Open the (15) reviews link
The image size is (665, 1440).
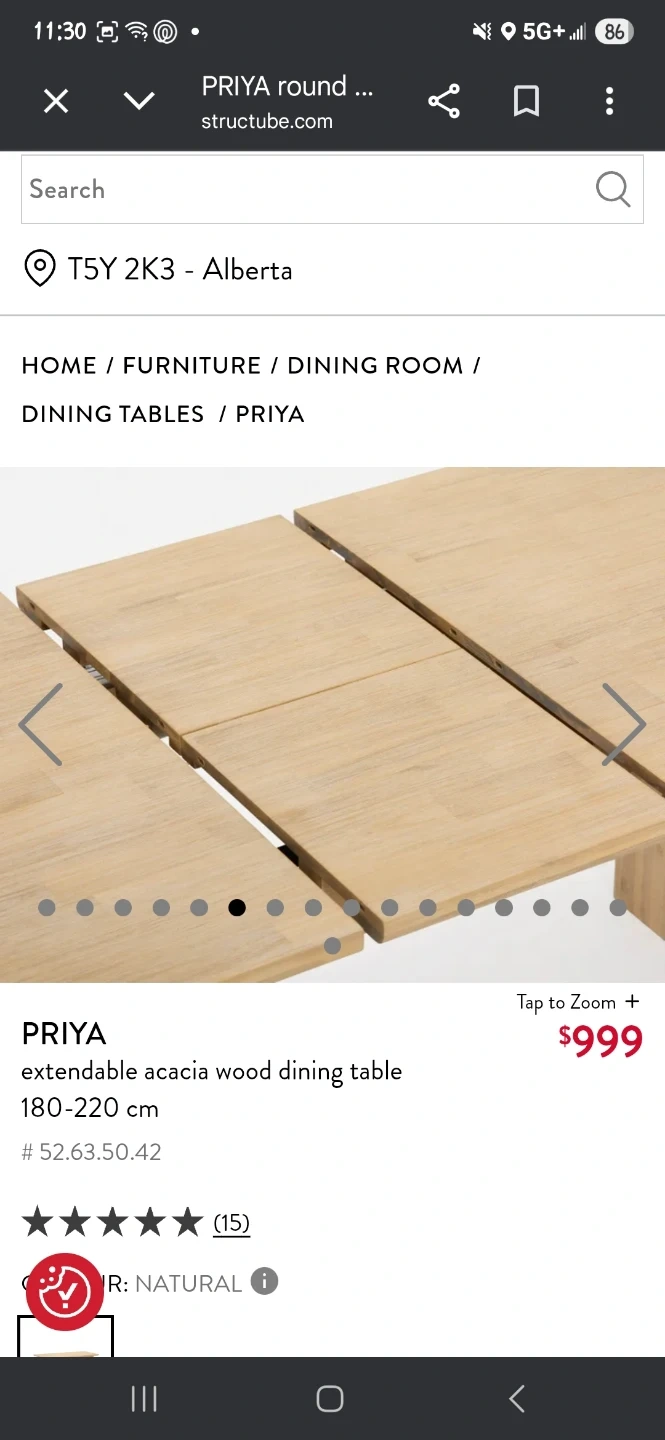click(231, 1223)
